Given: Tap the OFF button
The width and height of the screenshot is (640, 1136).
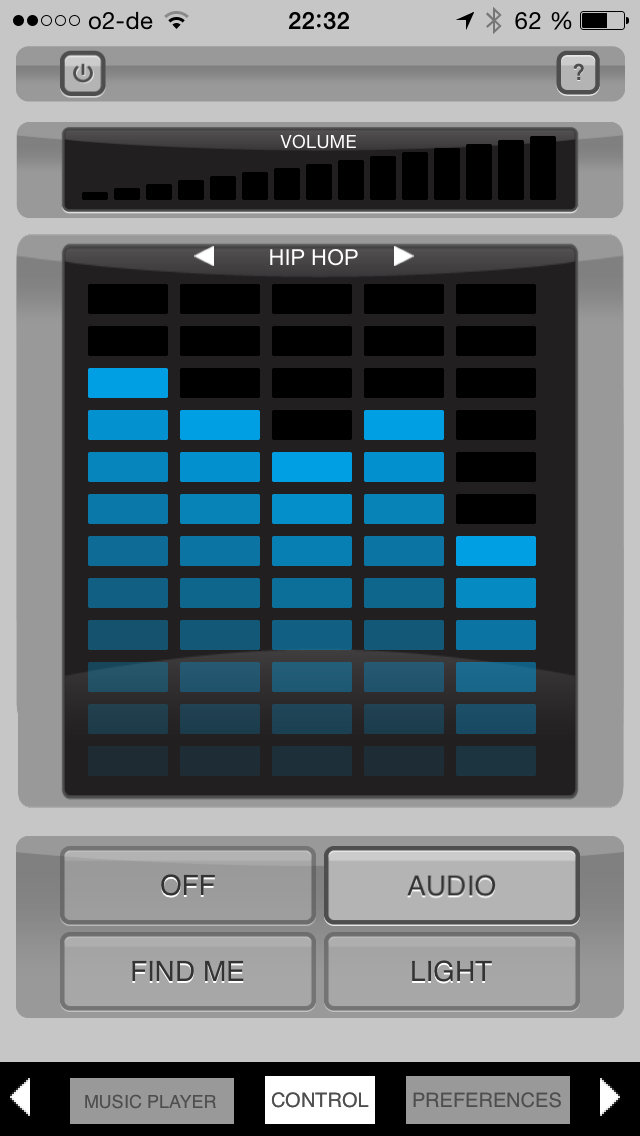Looking at the screenshot, I should [188, 885].
